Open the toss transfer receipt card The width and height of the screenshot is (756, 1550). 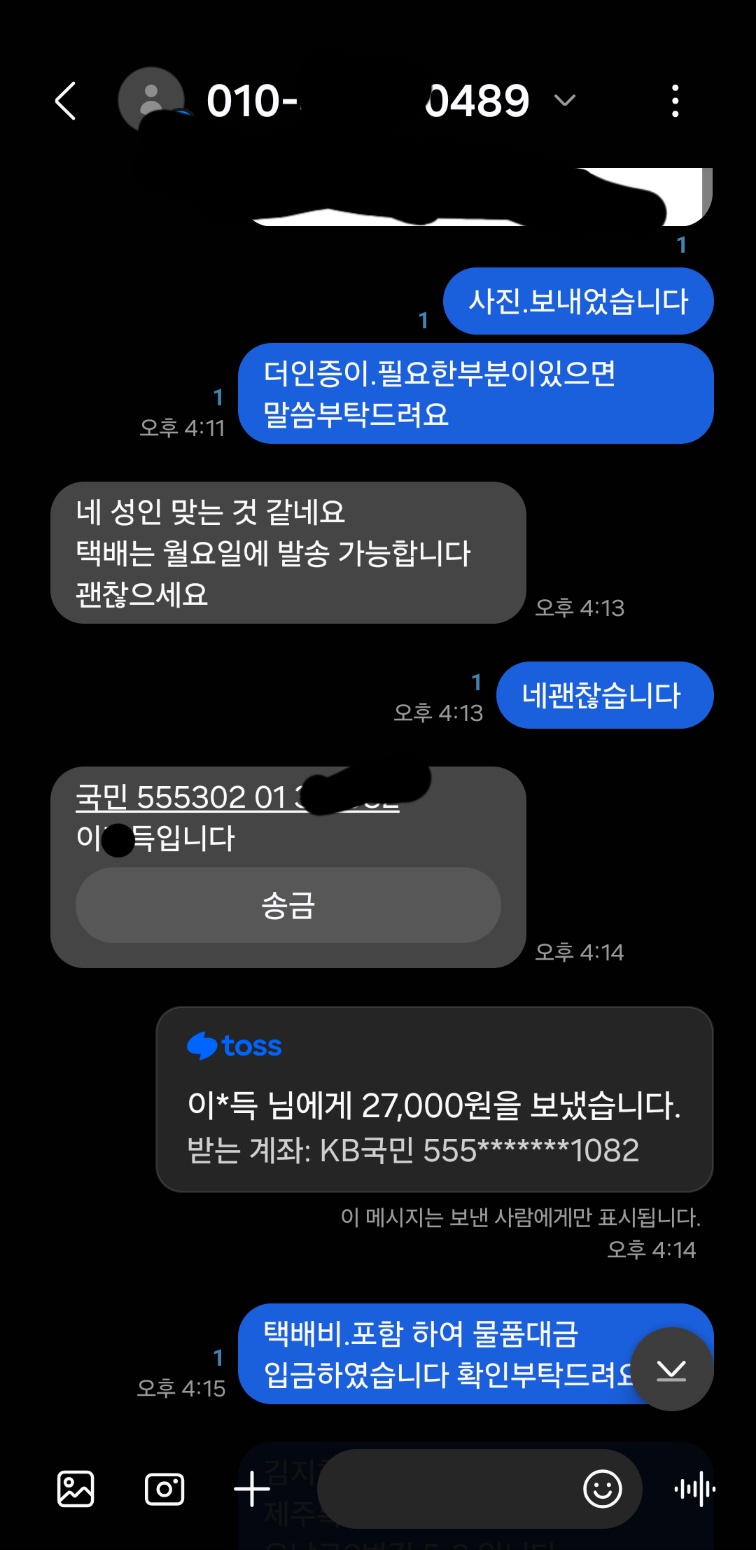(x=434, y=1098)
